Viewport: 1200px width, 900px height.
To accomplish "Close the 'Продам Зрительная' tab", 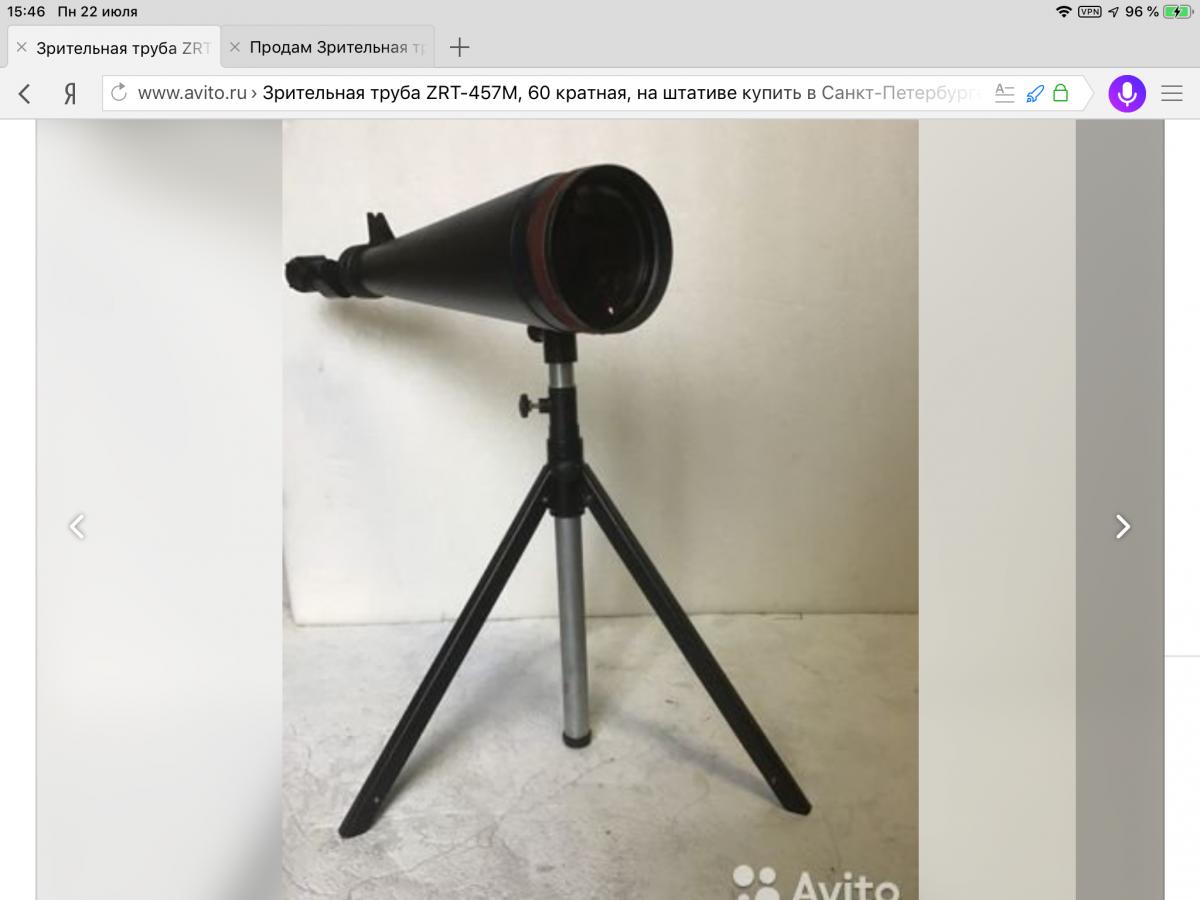I will coord(235,47).
